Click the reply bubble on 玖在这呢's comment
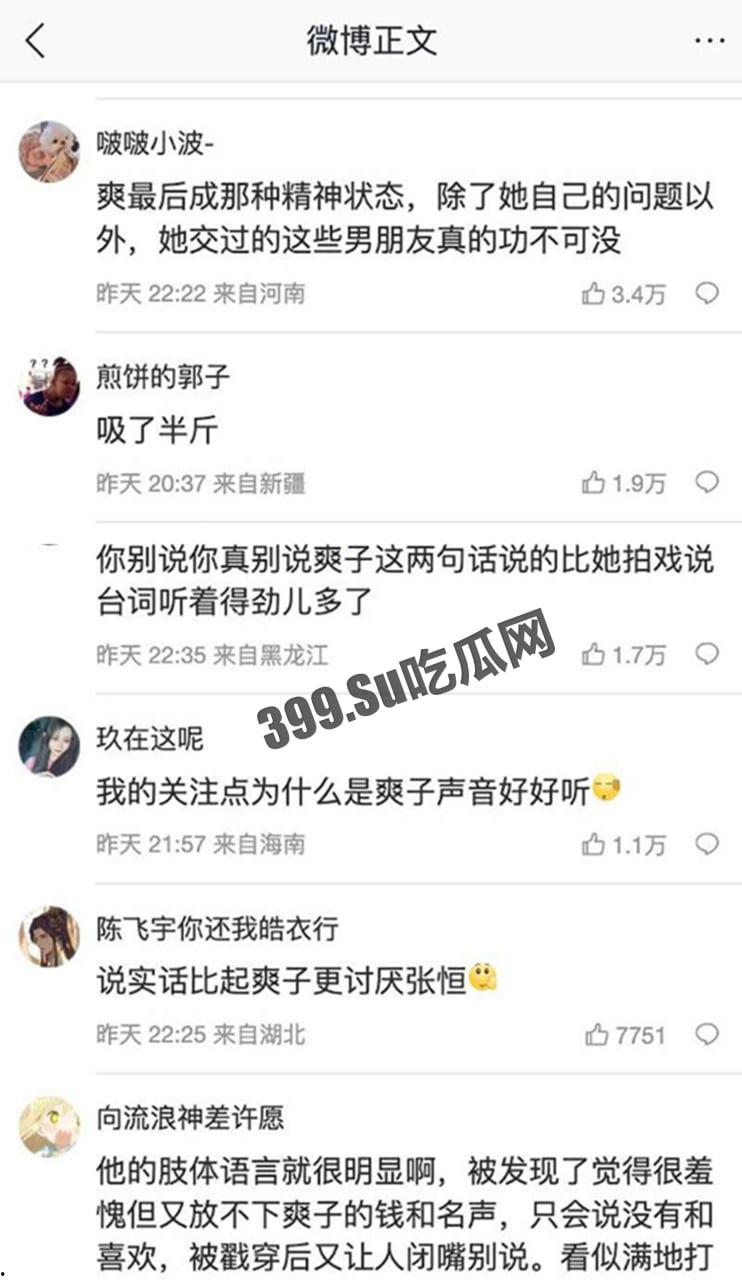The image size is (742, 1280). pos(704,843)
